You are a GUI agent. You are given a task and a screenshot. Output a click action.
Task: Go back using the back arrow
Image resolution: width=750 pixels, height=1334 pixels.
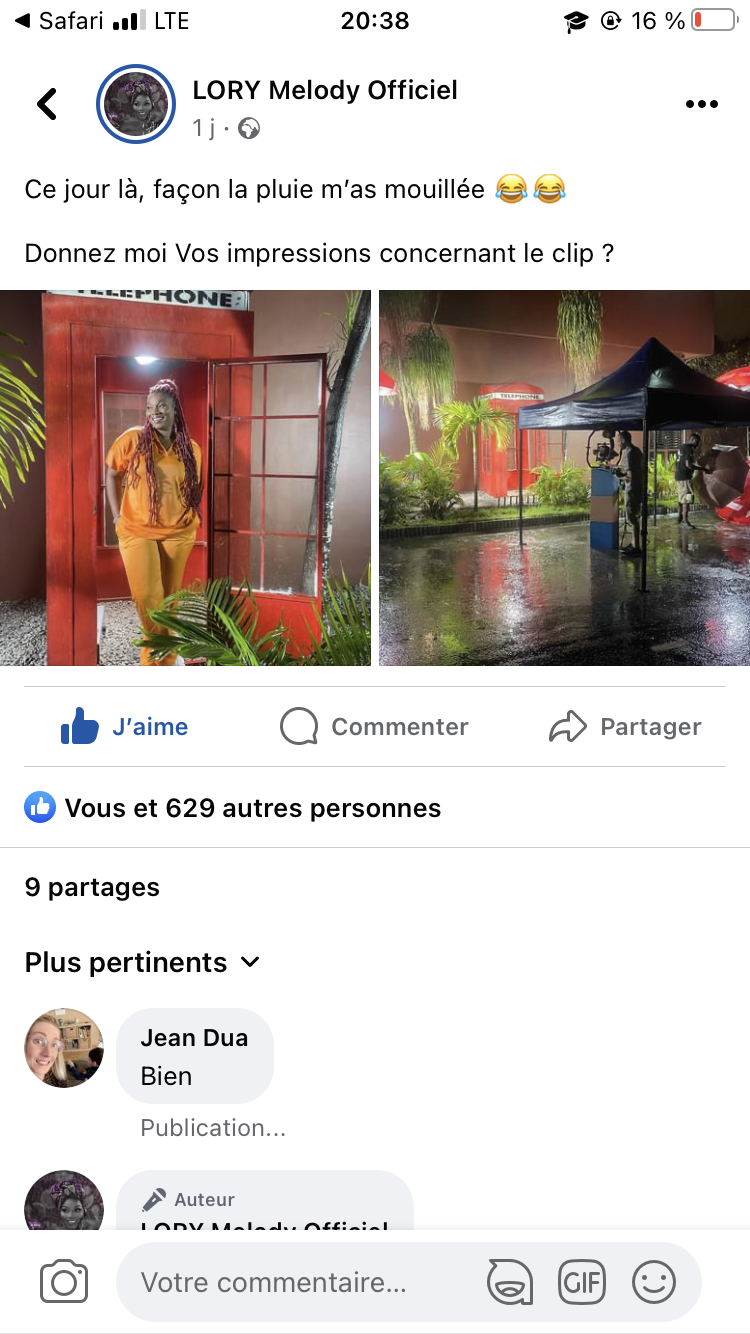pos(47,104)
